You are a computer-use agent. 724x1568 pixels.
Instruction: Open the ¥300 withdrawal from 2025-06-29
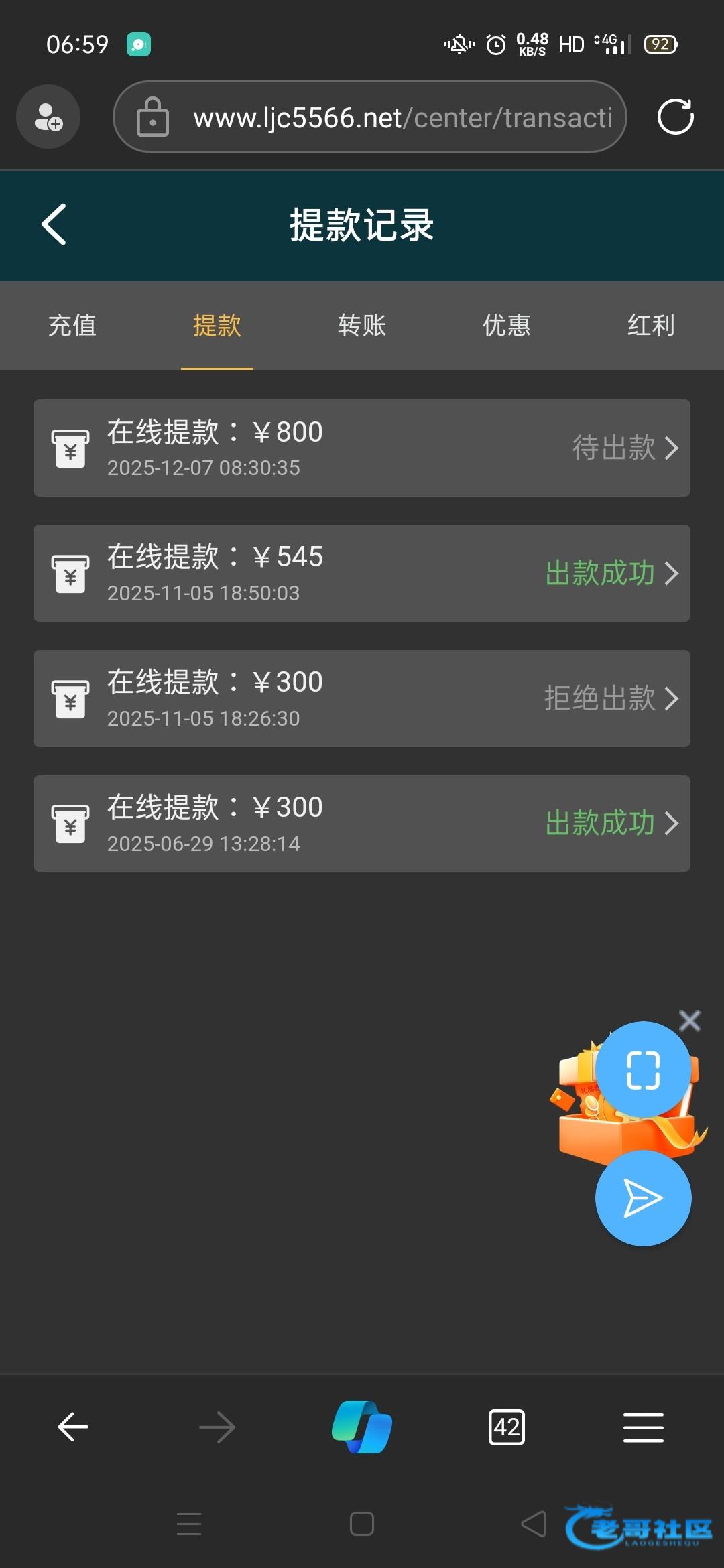(x=362, y=824)
